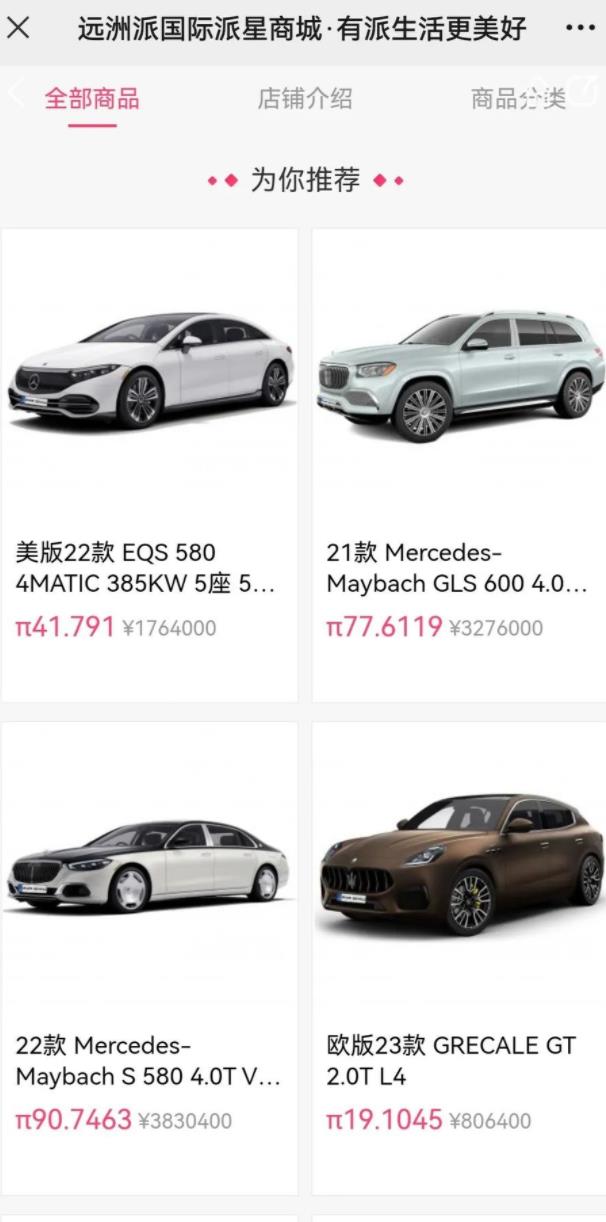Select the 全部商品 tab
This screenshot has height=1222, width=606.
click(x=92, y=98)
